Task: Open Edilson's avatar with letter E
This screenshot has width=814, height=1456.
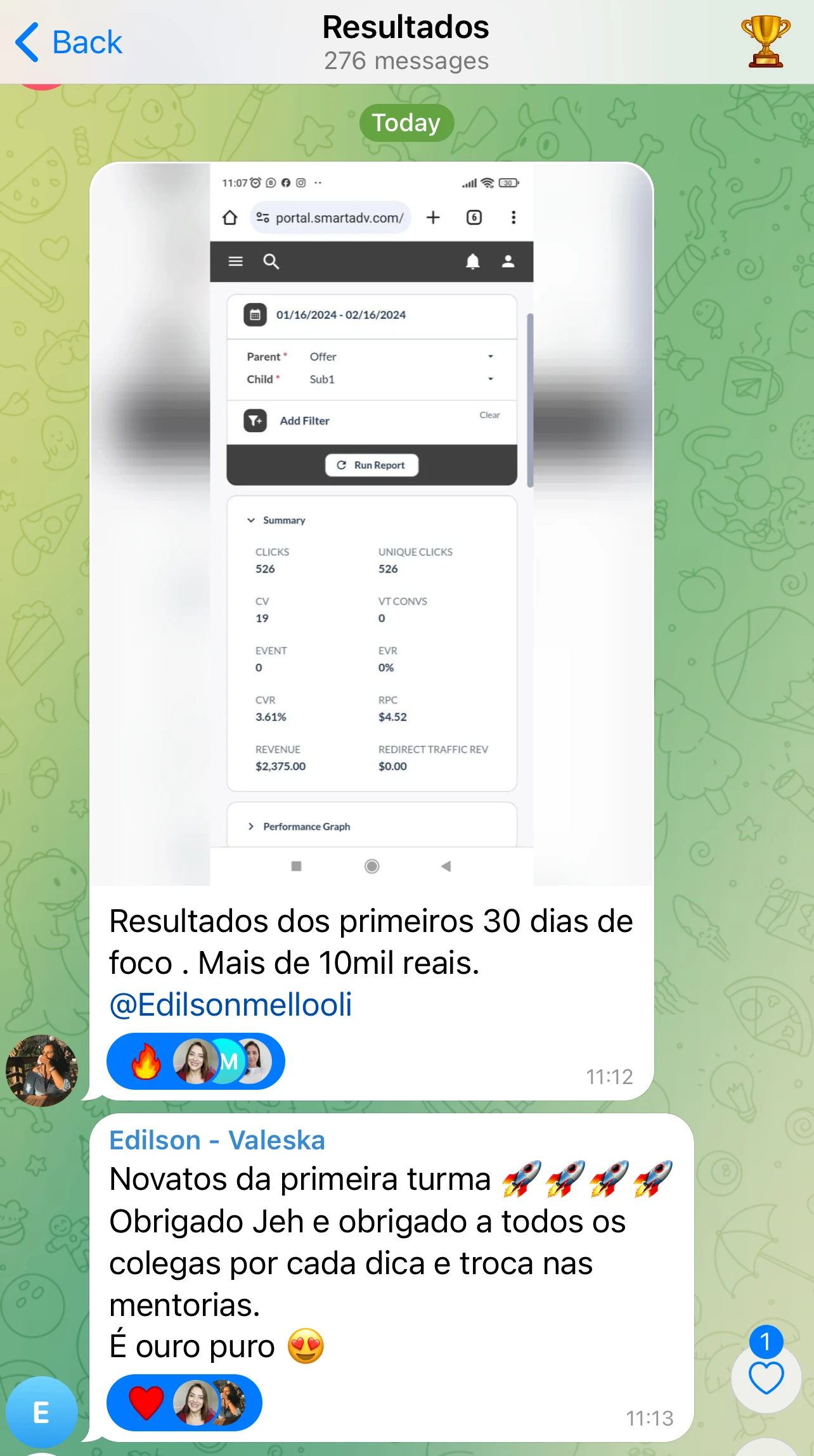Action: coord(42,1412)
